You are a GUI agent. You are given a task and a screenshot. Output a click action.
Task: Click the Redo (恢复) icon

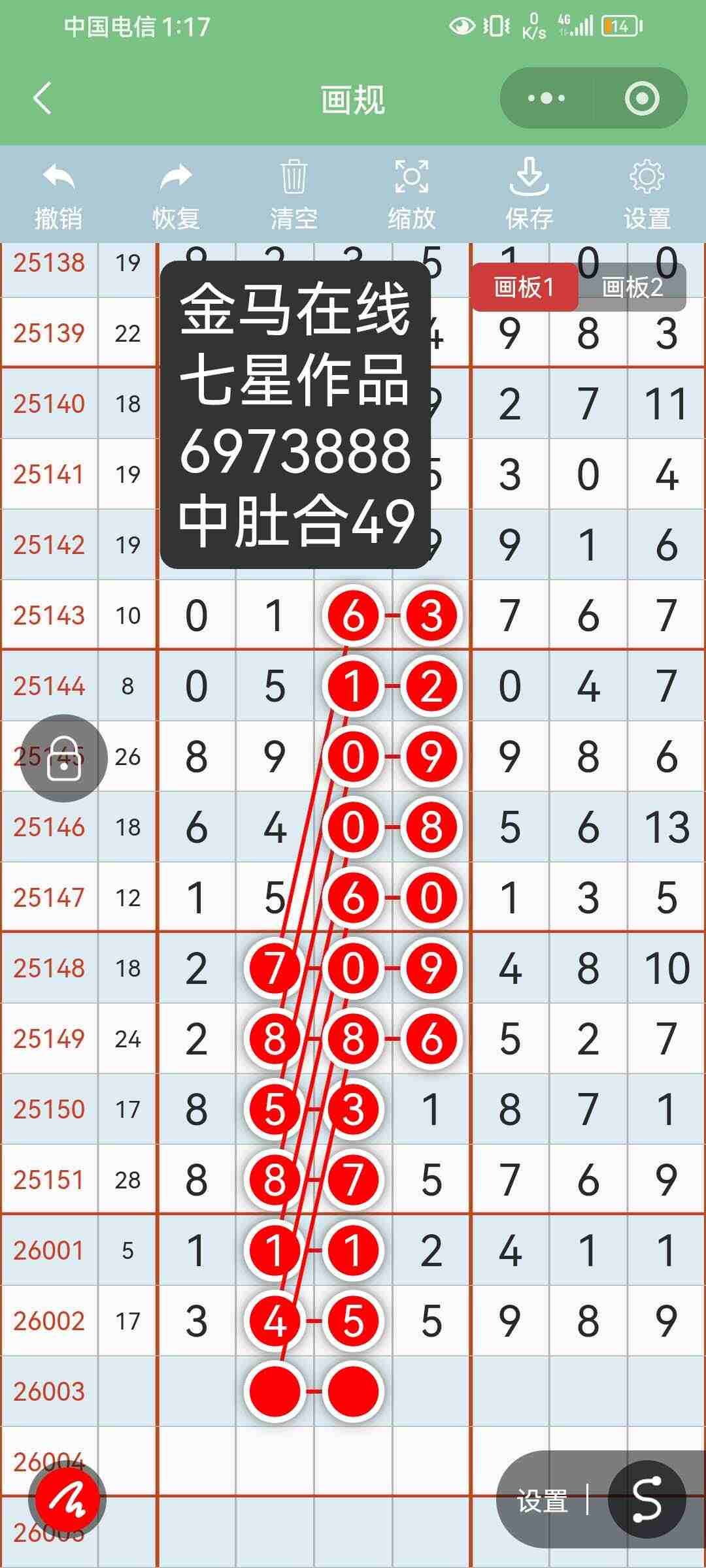175,176
